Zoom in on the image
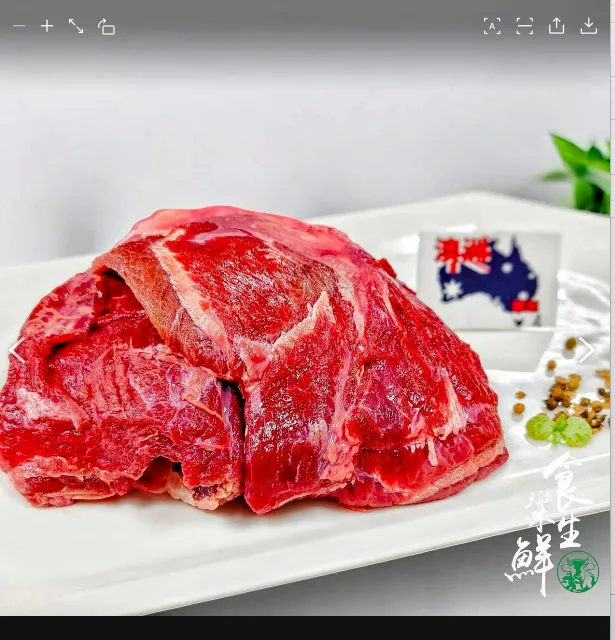The width and height of the screenshot is (615, 640). coord(47,26)
